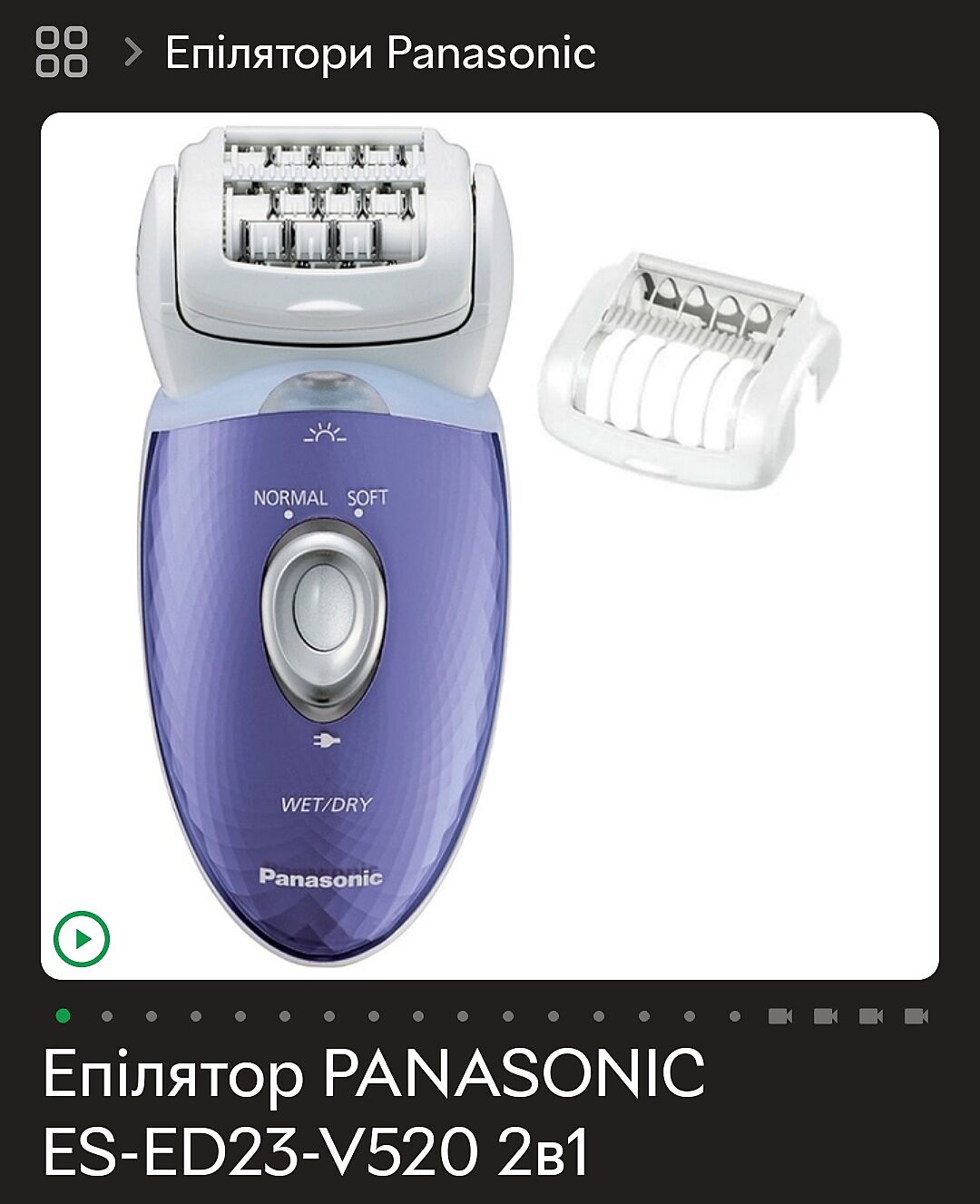980x1204 pixels.
Task: Open the catalog grid icon
Action: tap(62, 52)
